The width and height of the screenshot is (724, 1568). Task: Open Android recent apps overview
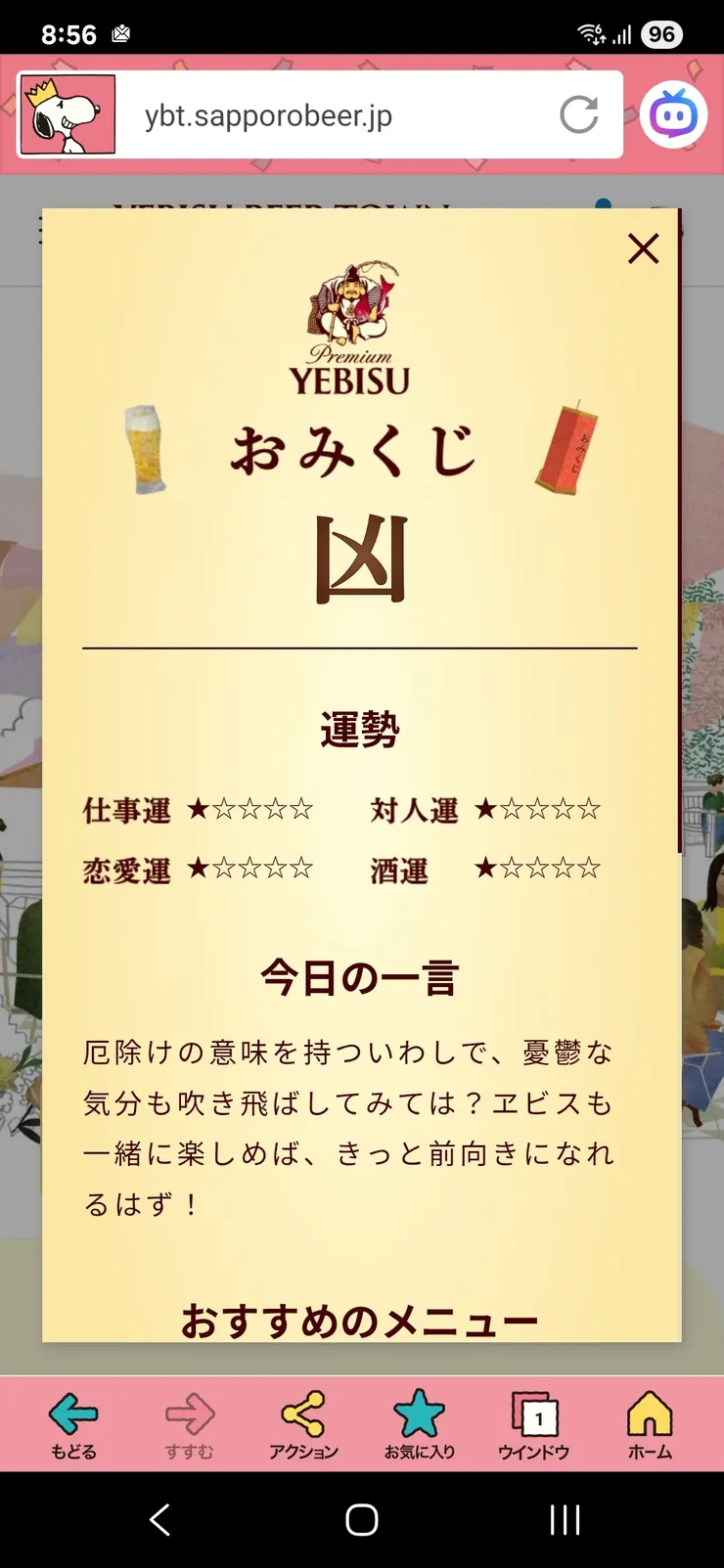pyautogui.click(x=565, y=1520)
